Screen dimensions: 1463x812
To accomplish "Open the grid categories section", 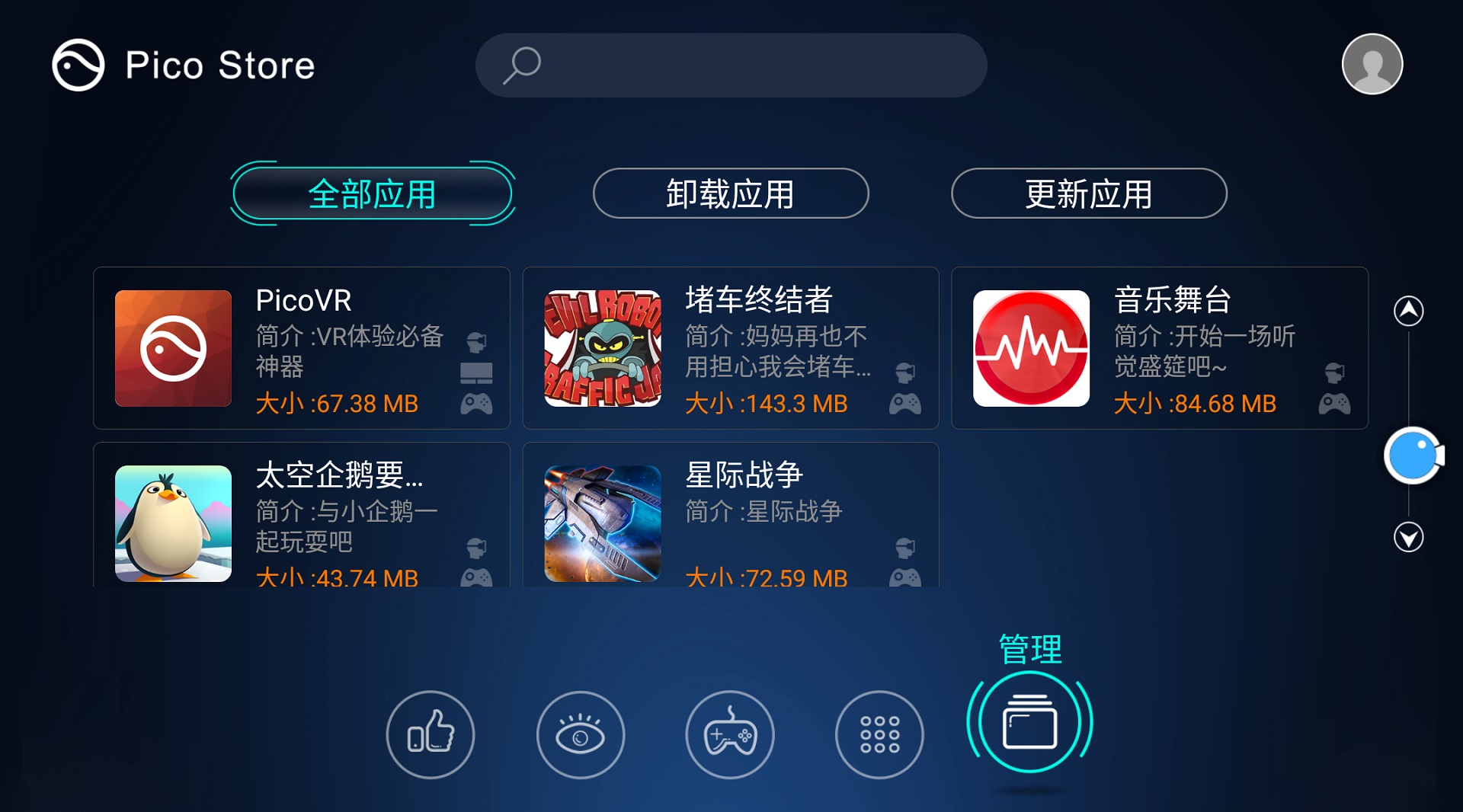I will coord(879,734).
